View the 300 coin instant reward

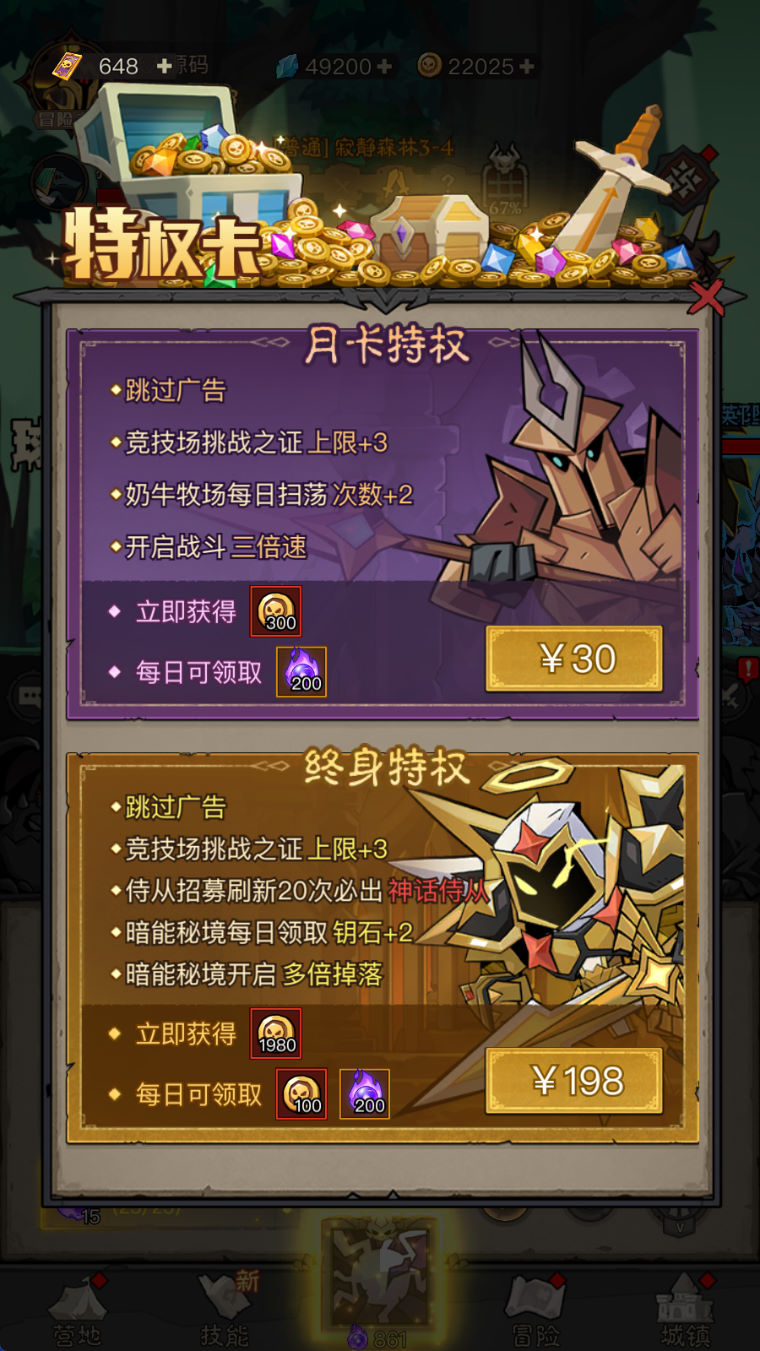tap(275, 612)
